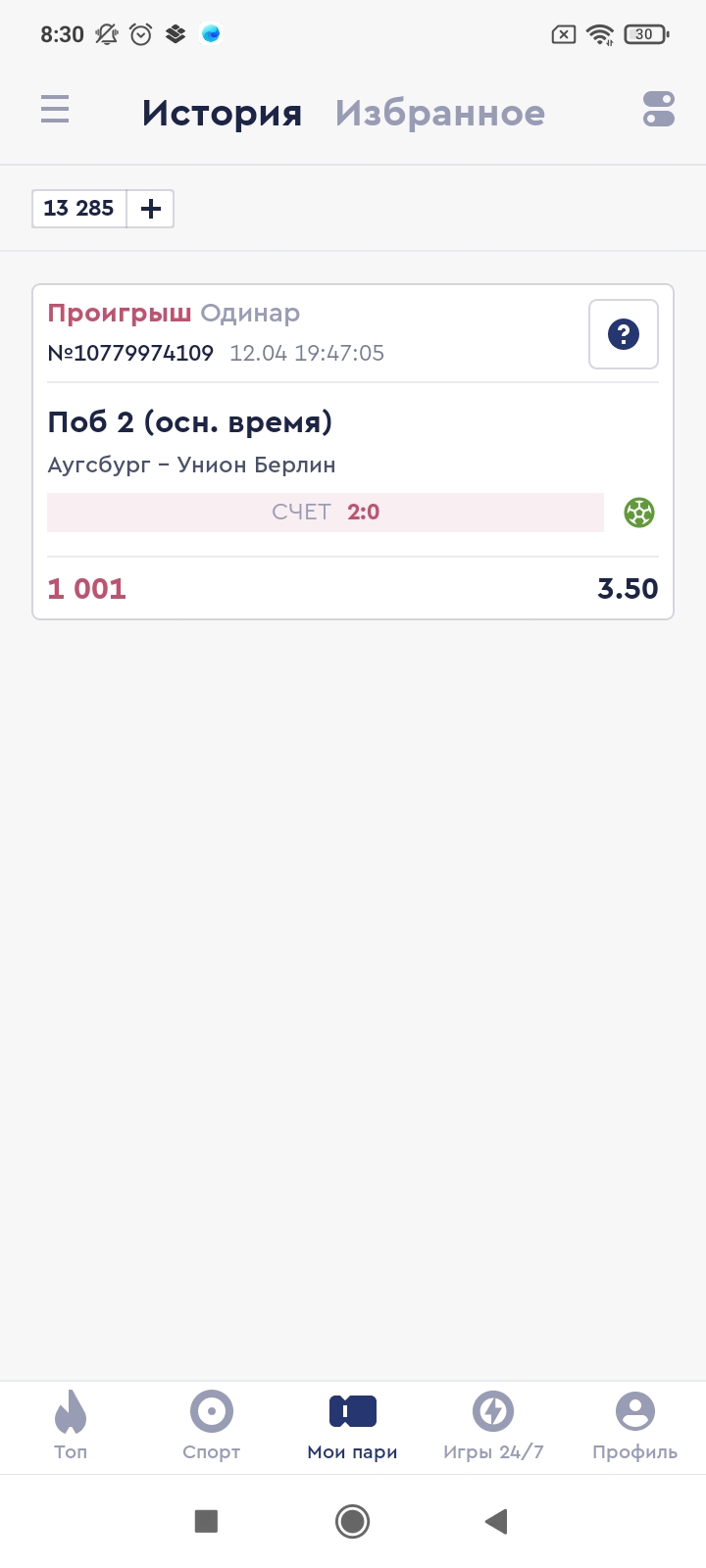
Task: Go to the Профиль tab
Action: pos(634,1426)
